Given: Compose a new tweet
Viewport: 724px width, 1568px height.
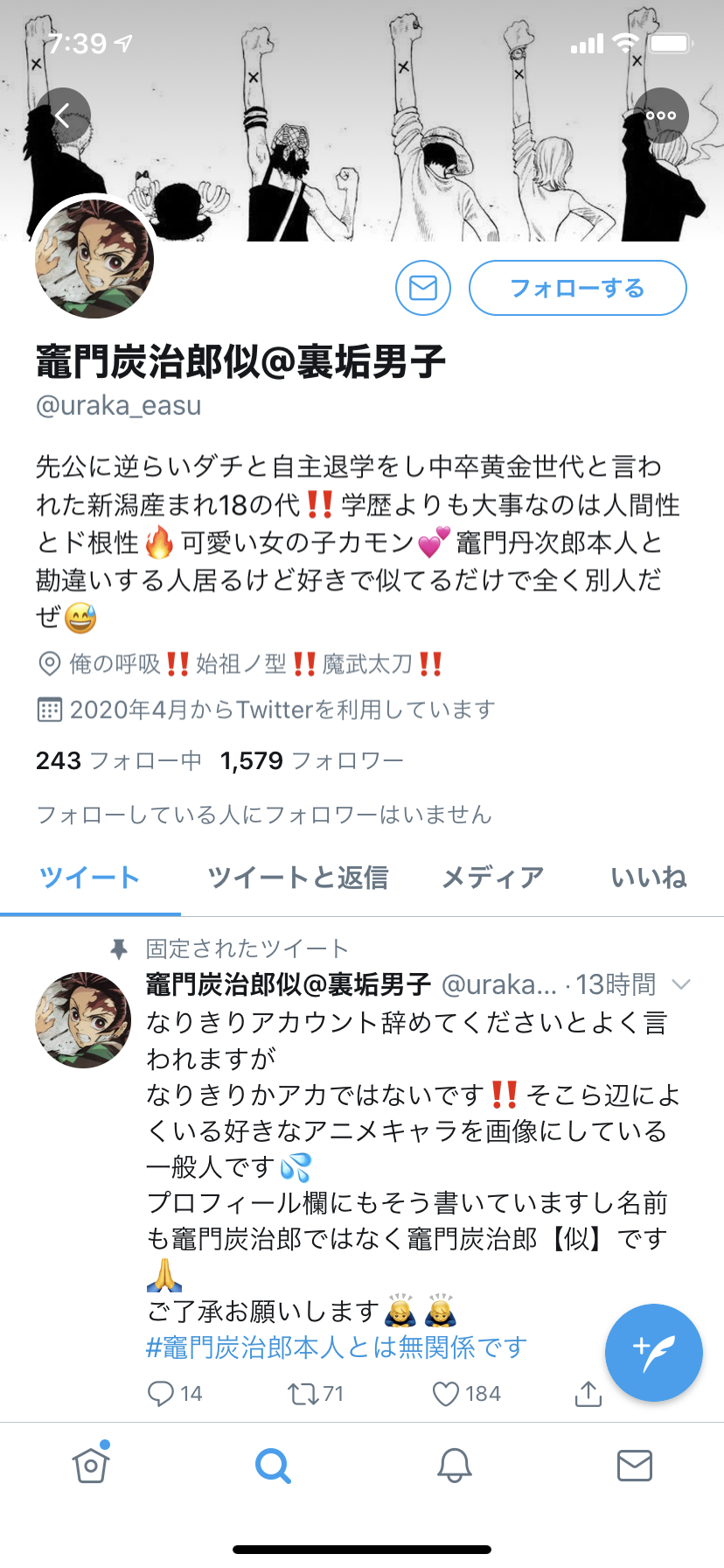Looking at the screenshot, I should pyautogui.click(x=654, y=1353).
